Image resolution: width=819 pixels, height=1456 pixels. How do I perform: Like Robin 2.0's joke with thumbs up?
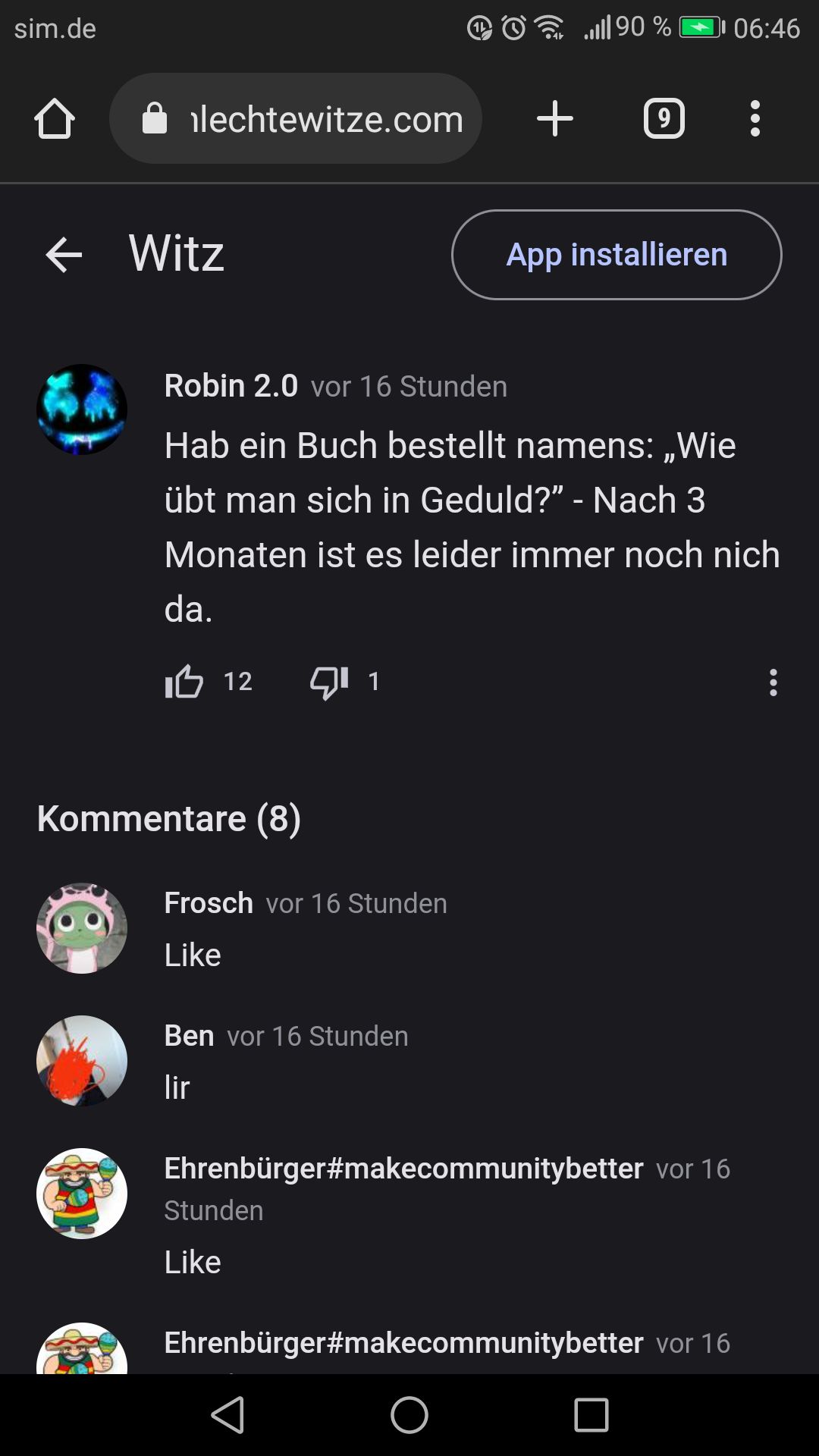click(184, 682)
